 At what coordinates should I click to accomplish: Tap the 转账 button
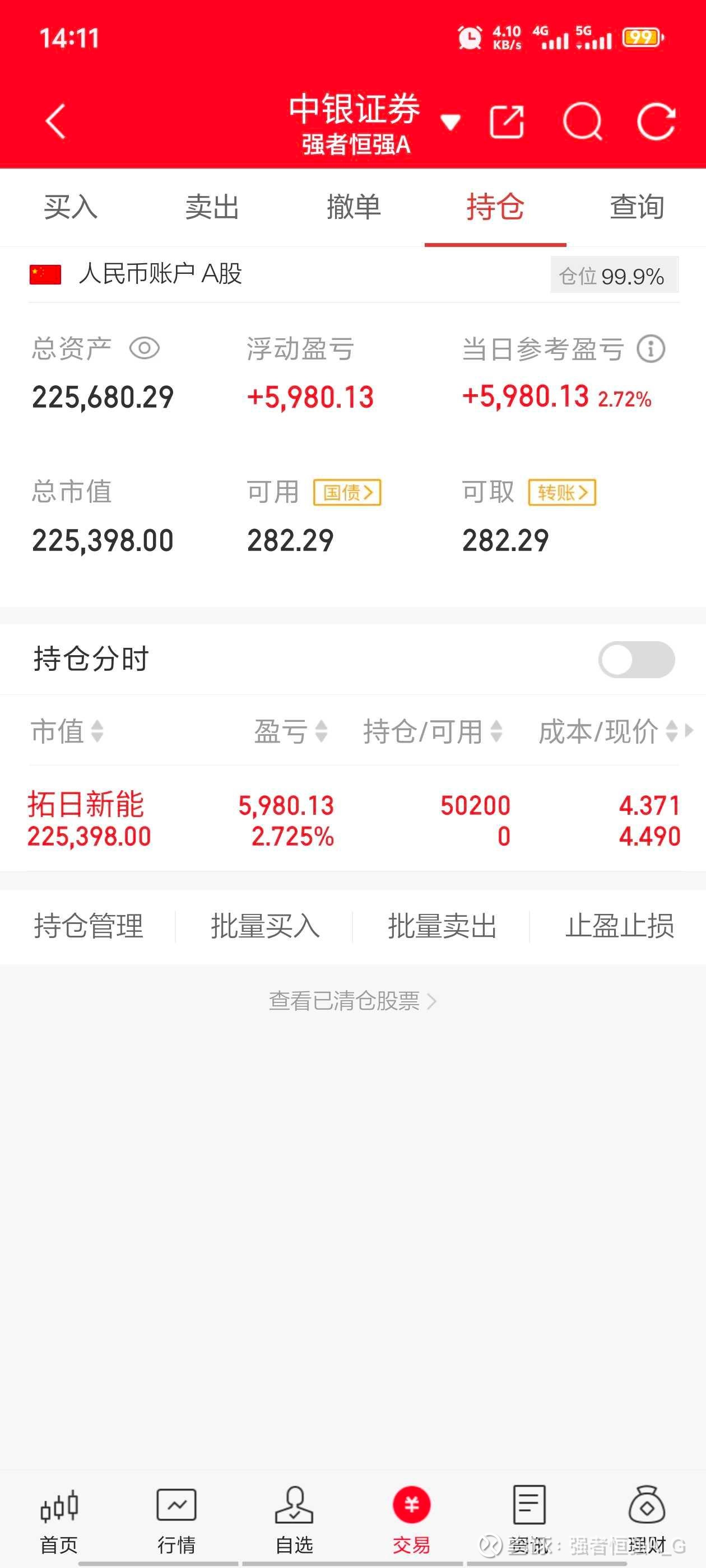pyautogui.click(x=562, y=492)
